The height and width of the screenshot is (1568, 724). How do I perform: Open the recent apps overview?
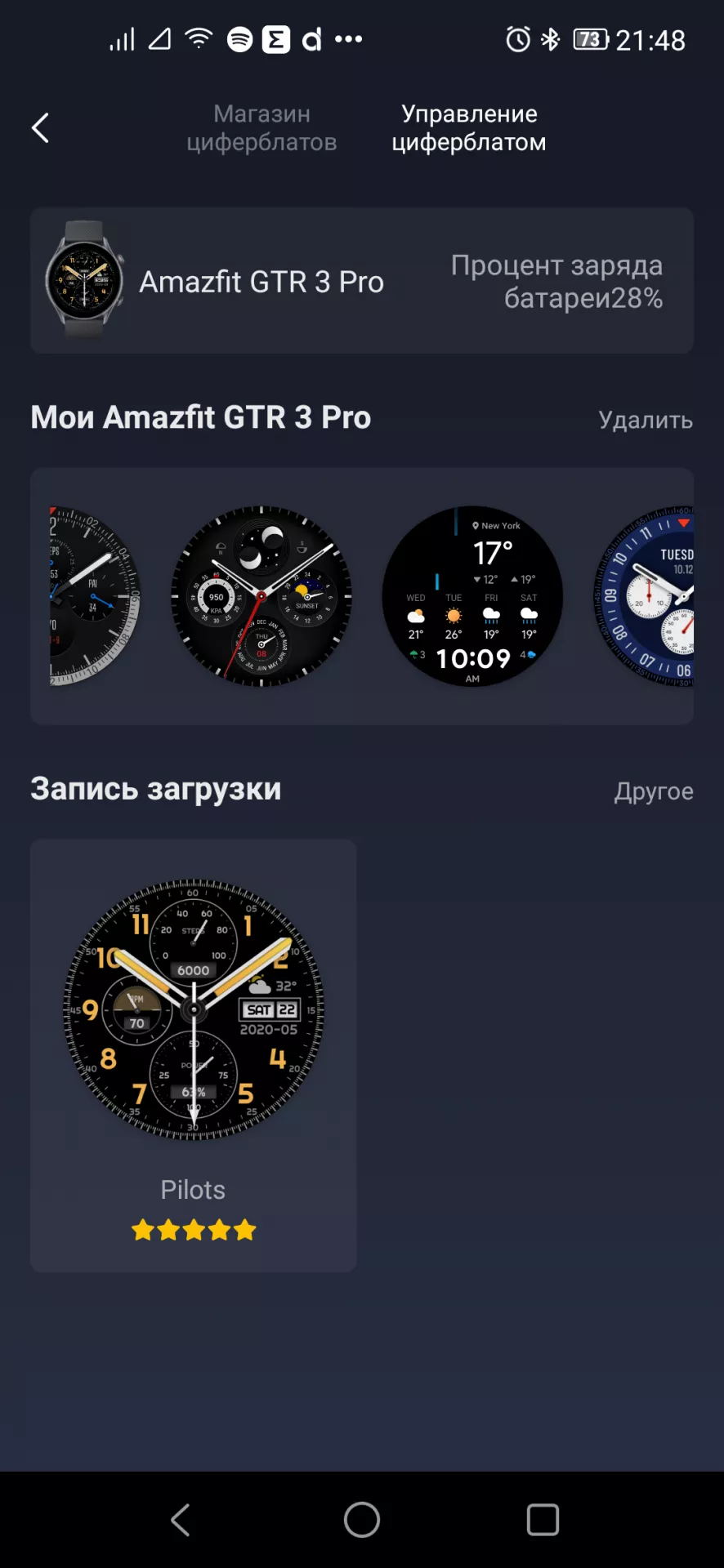pyautogui.click(x=543, y=1520)
